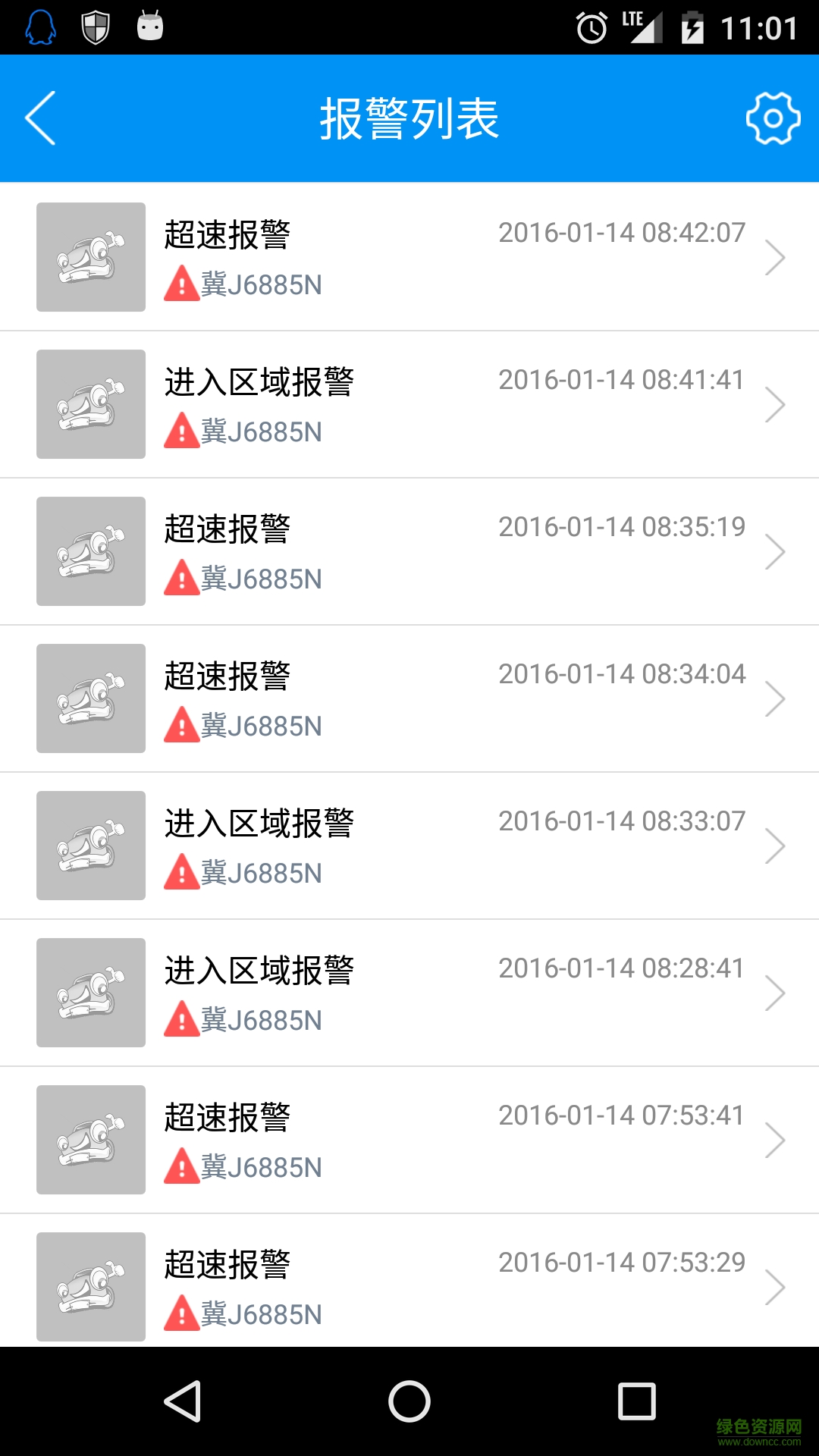Expand the 超速报警 alarm dated 08:42:07
Viewport: 819px width, 1456px height.
pos(777,256)
